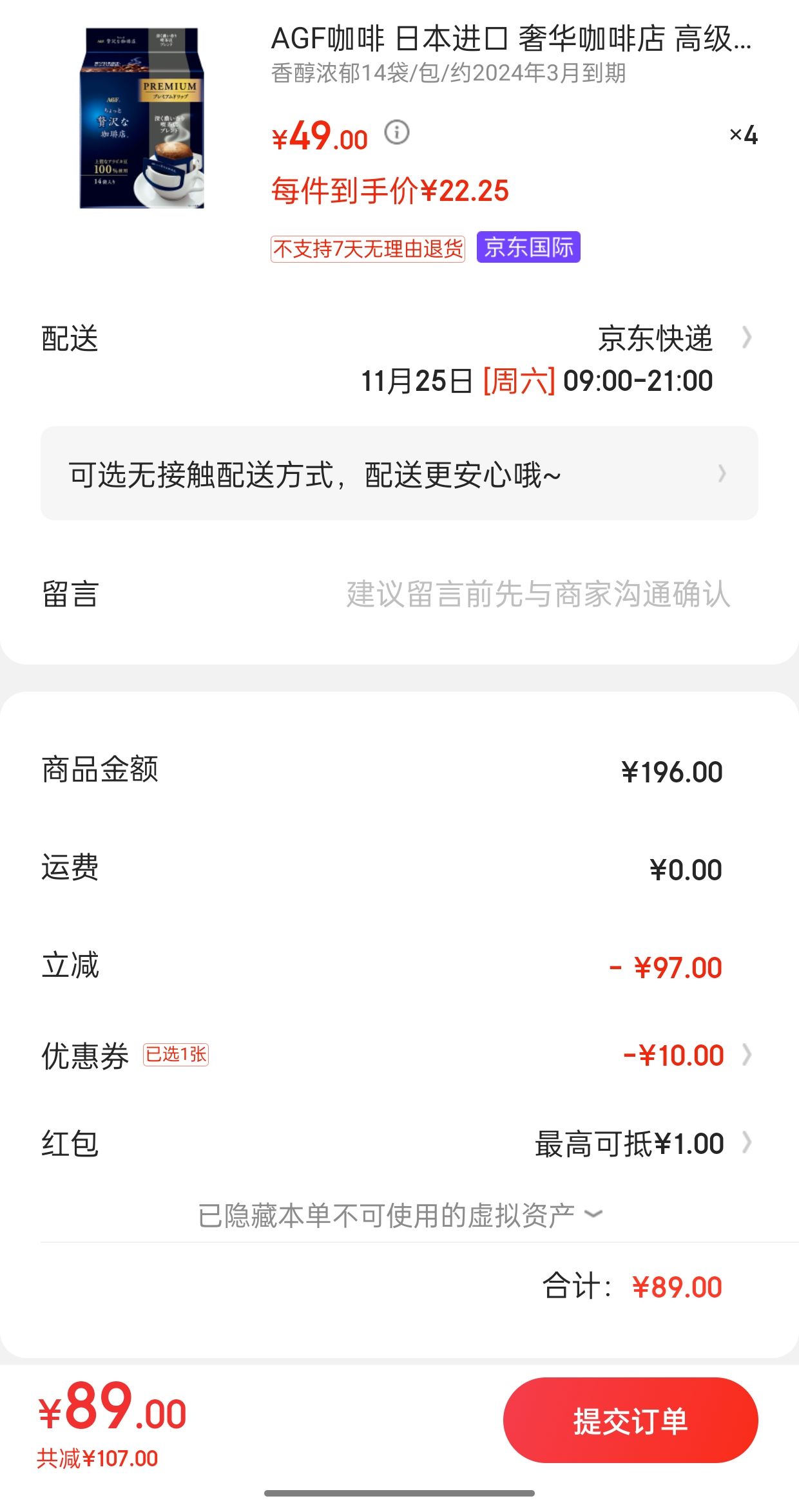The height and width of the screenshot is (1512, 799).
Task: Open the contactless delivery option banner
Action: pyautogui.click(x=400, y=473)
